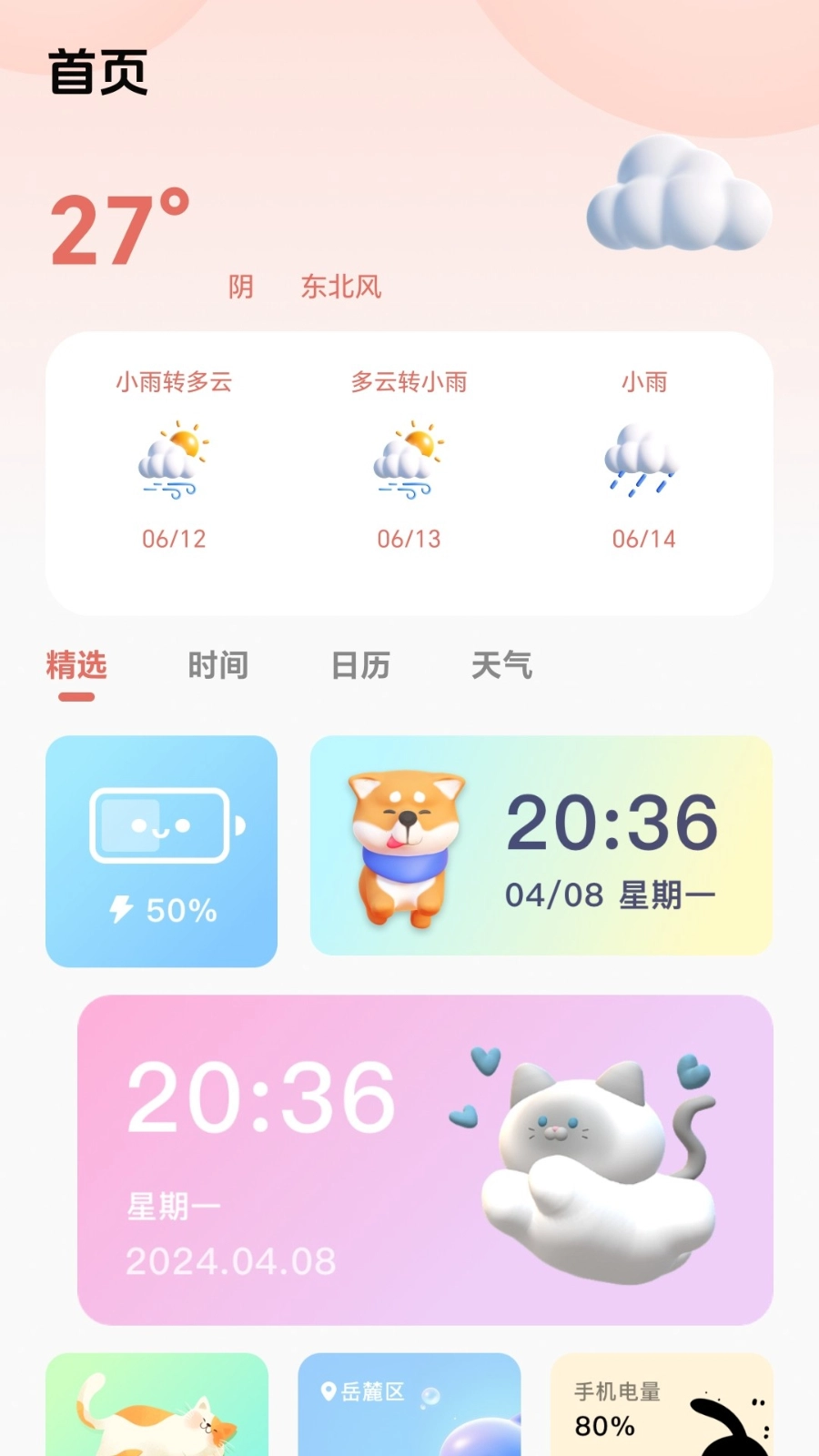The image size is (819, 1456).
Task: Select the 天气 tab
Action: (x=501, y=666)
